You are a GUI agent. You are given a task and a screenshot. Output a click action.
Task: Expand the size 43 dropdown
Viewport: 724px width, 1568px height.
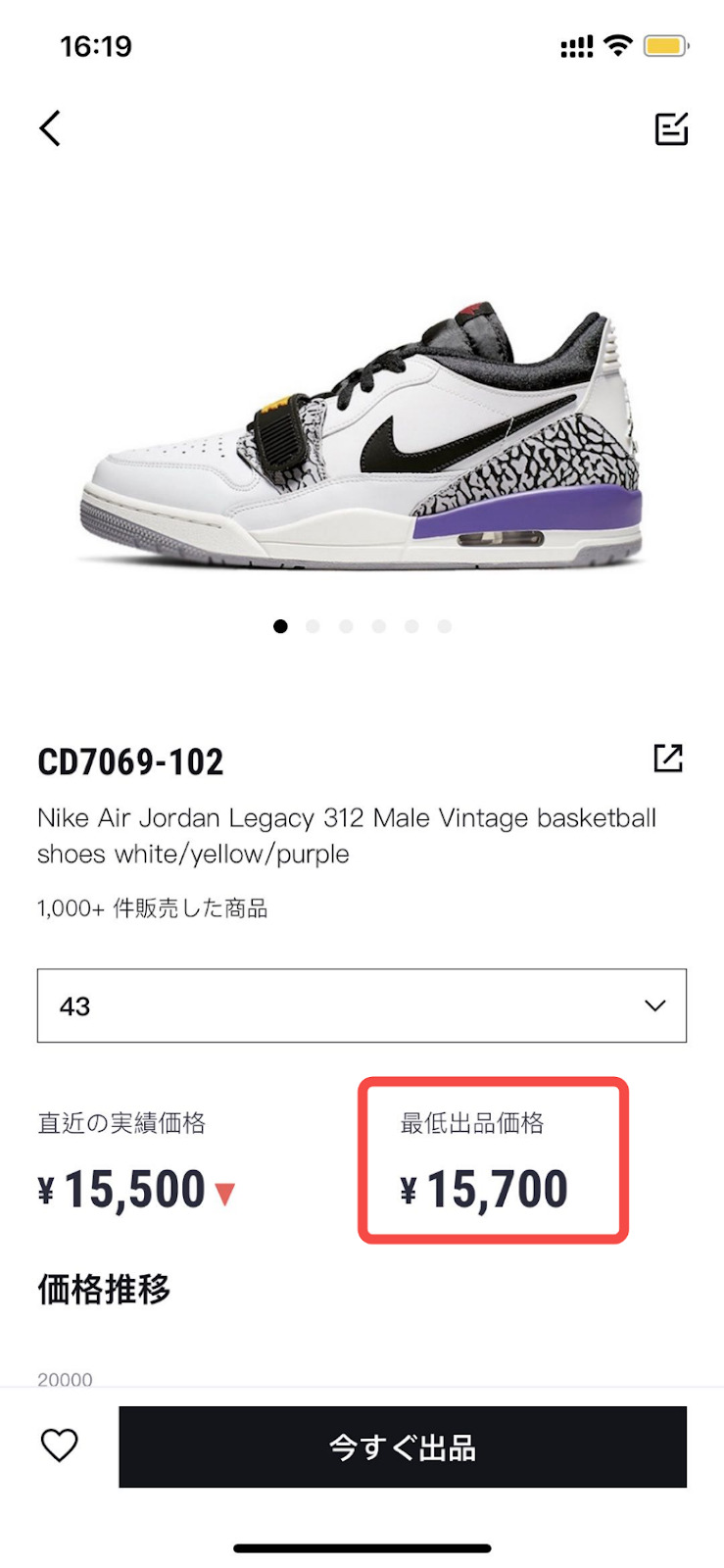click(x=362, y=1005)
